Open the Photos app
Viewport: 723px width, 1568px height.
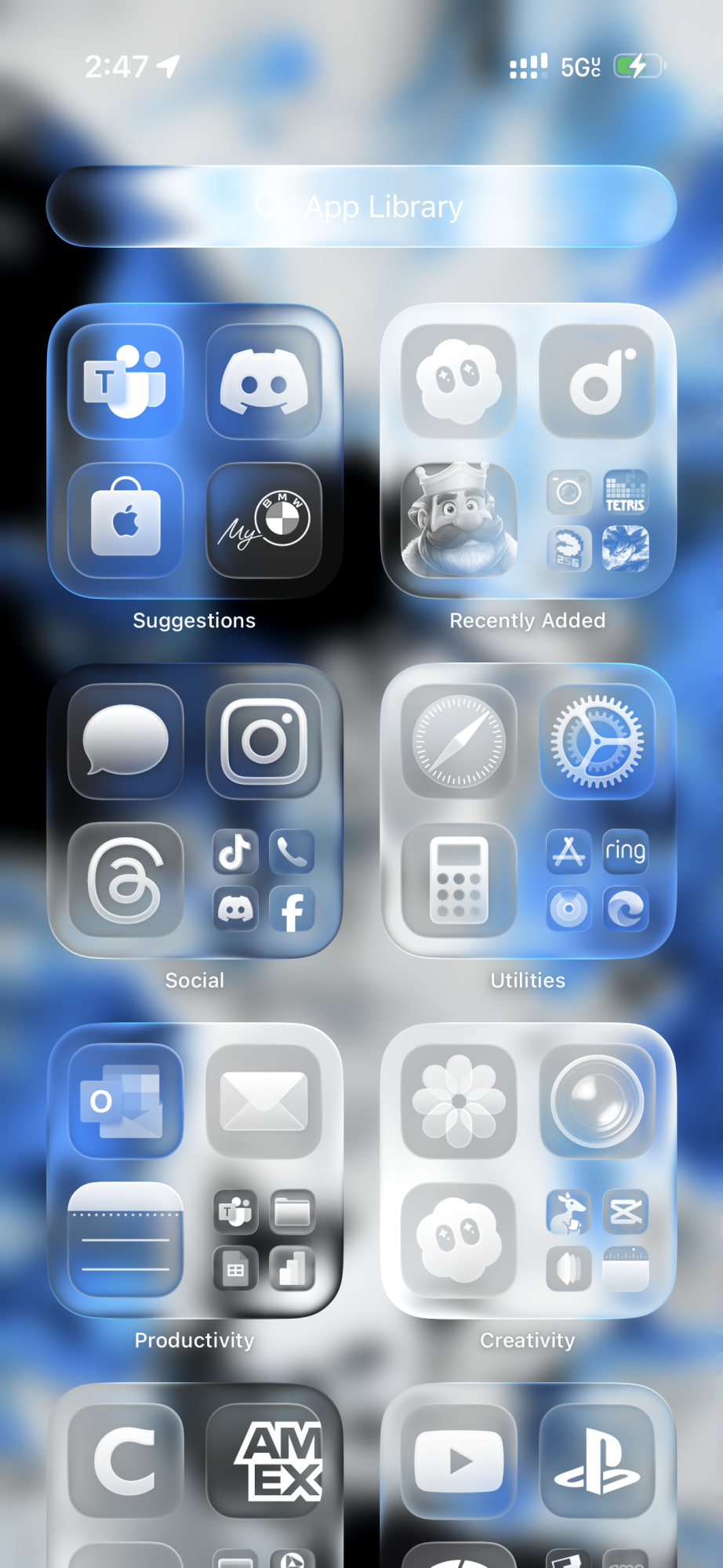(459, 1102)
